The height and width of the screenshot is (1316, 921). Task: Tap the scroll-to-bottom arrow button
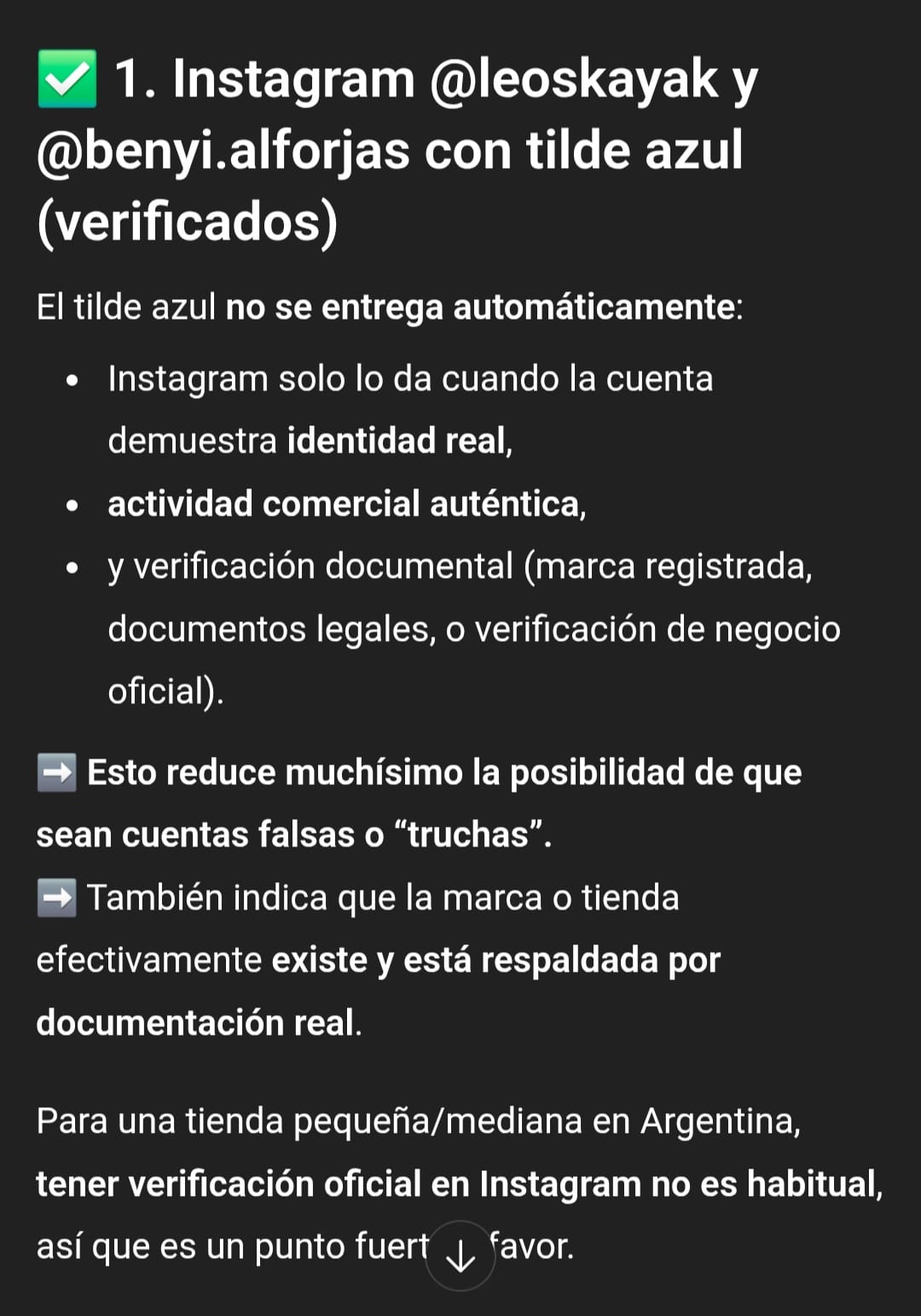[x=460, y=1255]
